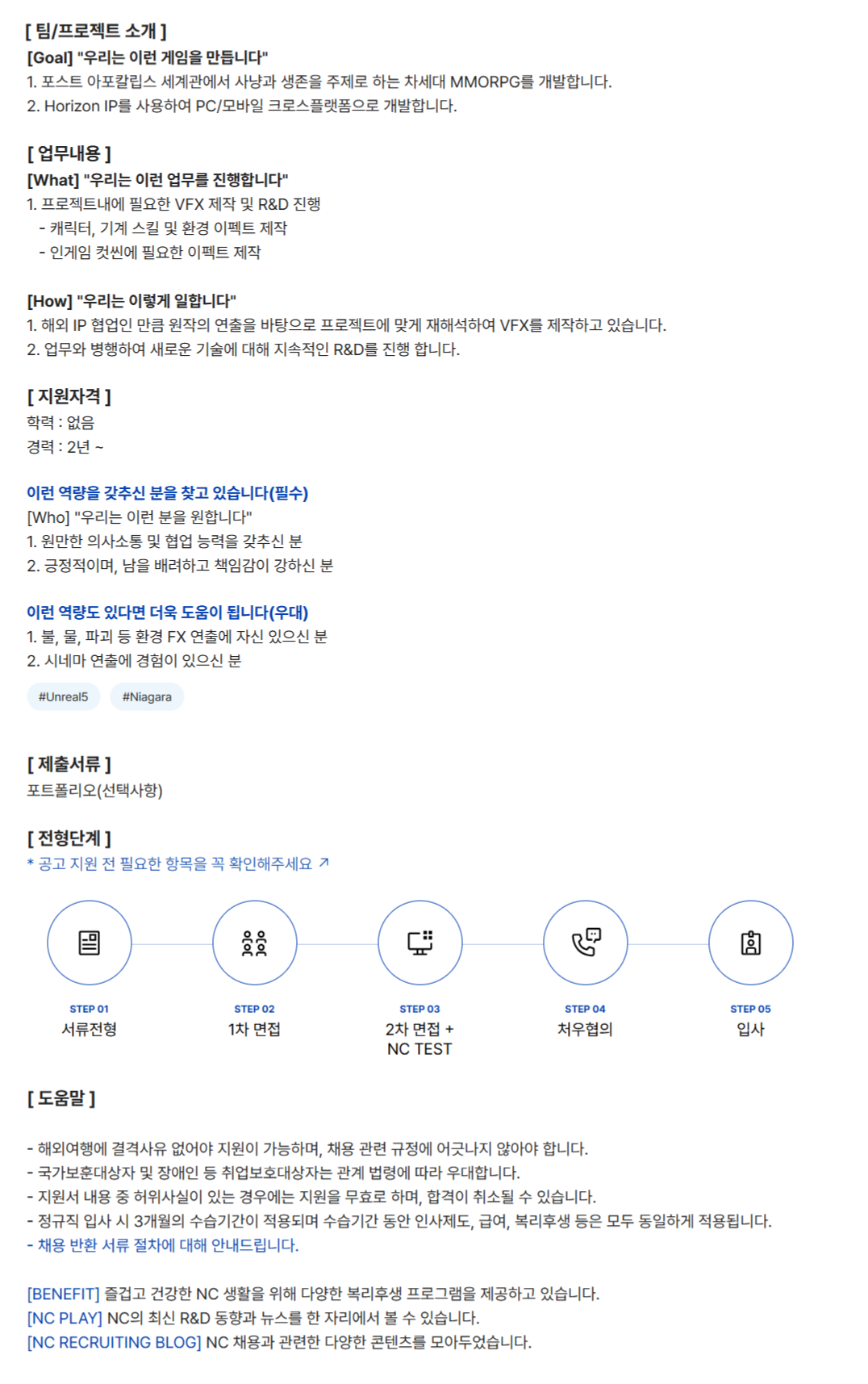The image size is (868, 1384).
Task: Open the pre-application checklist link with arrow
Action: click(177, 863)
